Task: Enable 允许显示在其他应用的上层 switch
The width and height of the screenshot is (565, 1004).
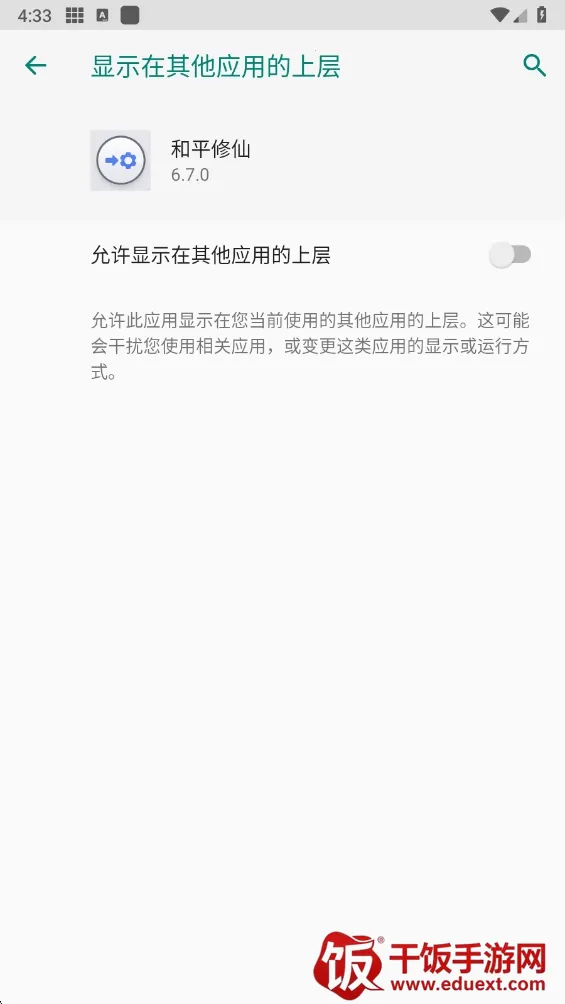Action: tap(511, 255)
